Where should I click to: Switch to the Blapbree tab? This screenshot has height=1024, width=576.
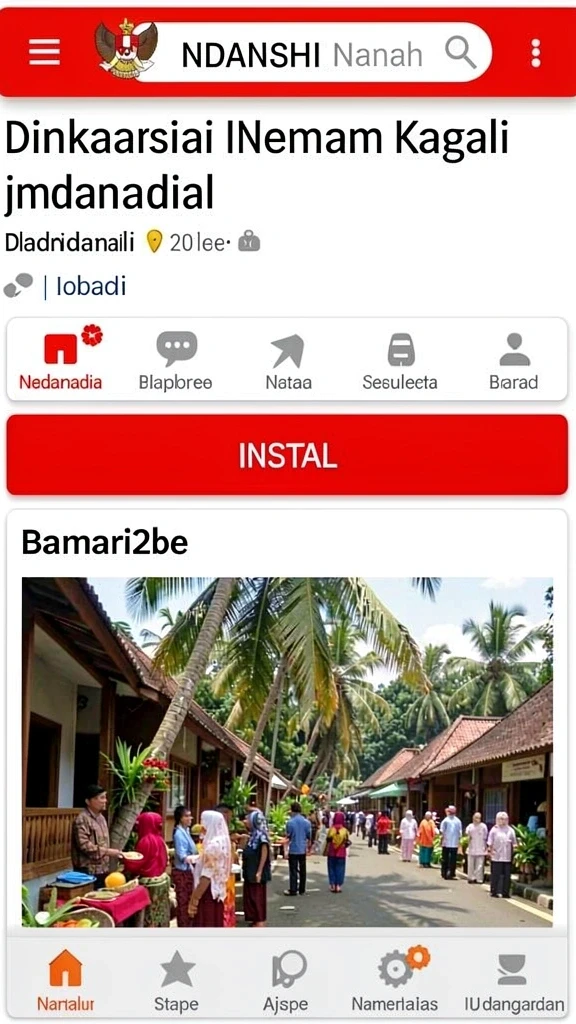click(176, 360)
